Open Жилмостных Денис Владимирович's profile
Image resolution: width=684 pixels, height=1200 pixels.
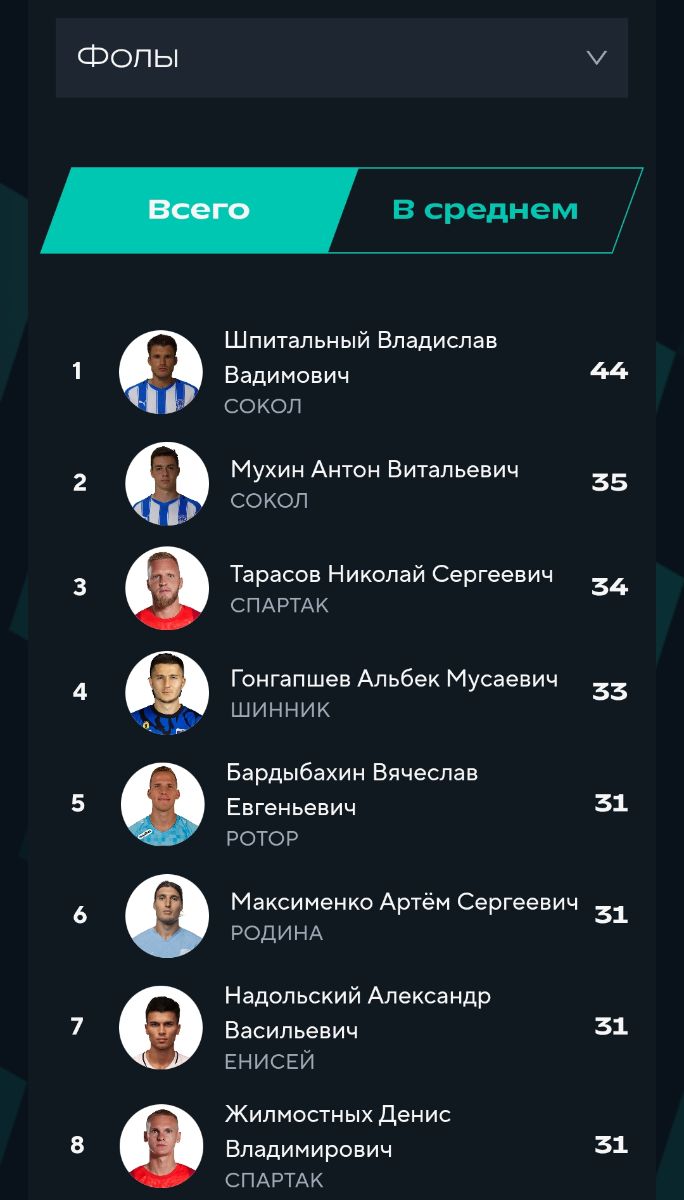pyautogui.click(x=337, y=1131)
